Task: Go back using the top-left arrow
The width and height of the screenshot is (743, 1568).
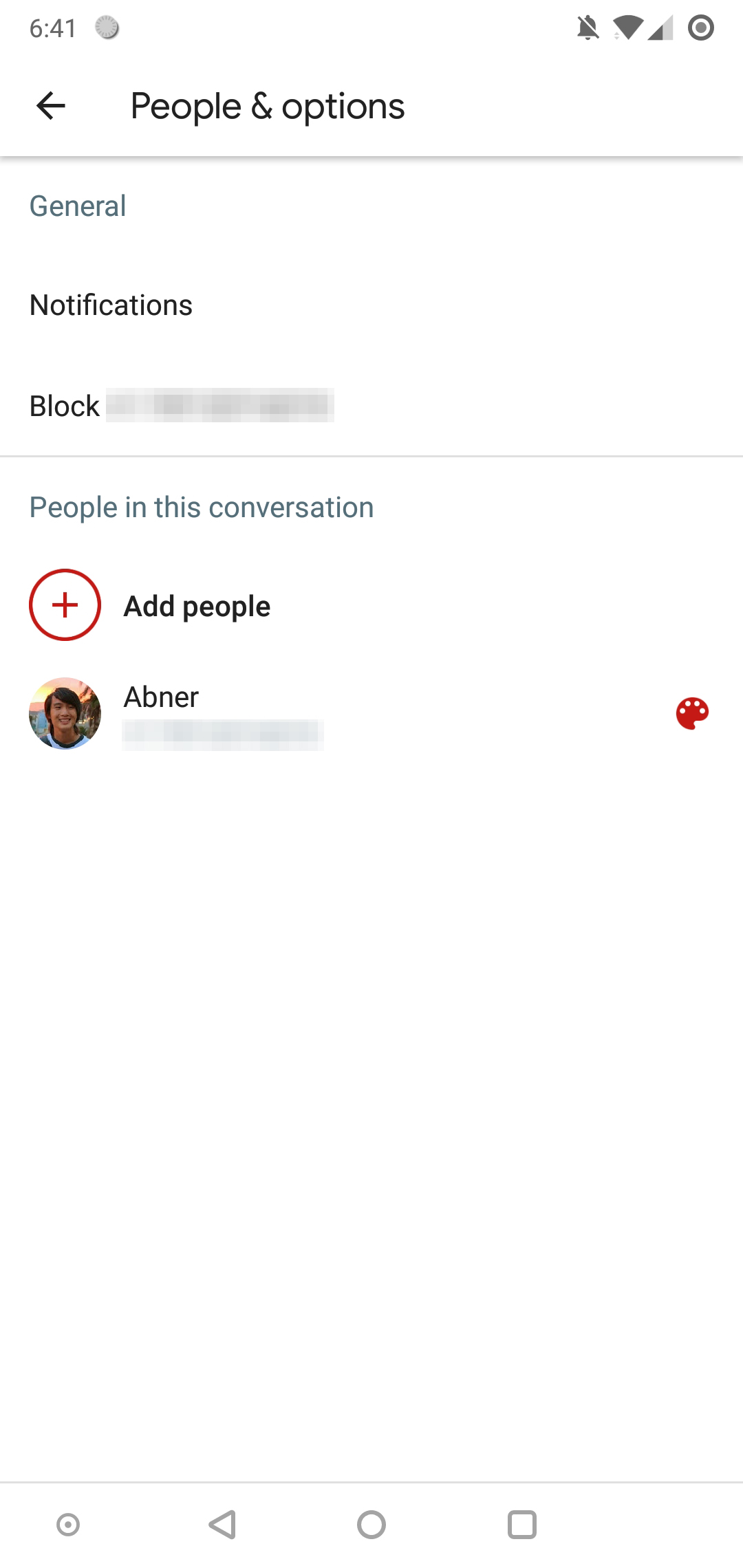Action: 50,105
